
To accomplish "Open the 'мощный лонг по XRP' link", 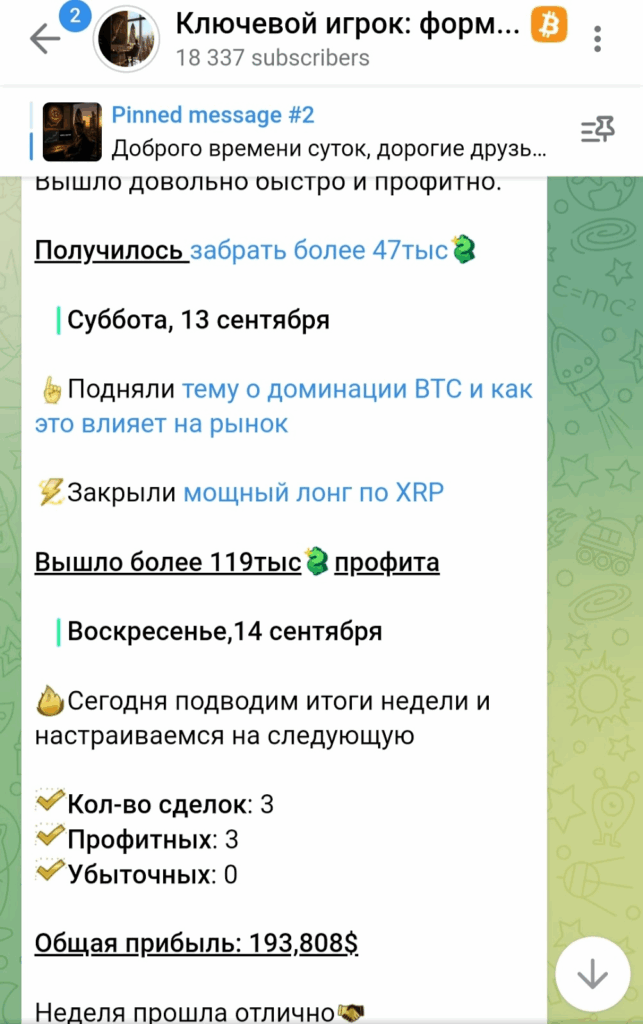I will (313, 492).
